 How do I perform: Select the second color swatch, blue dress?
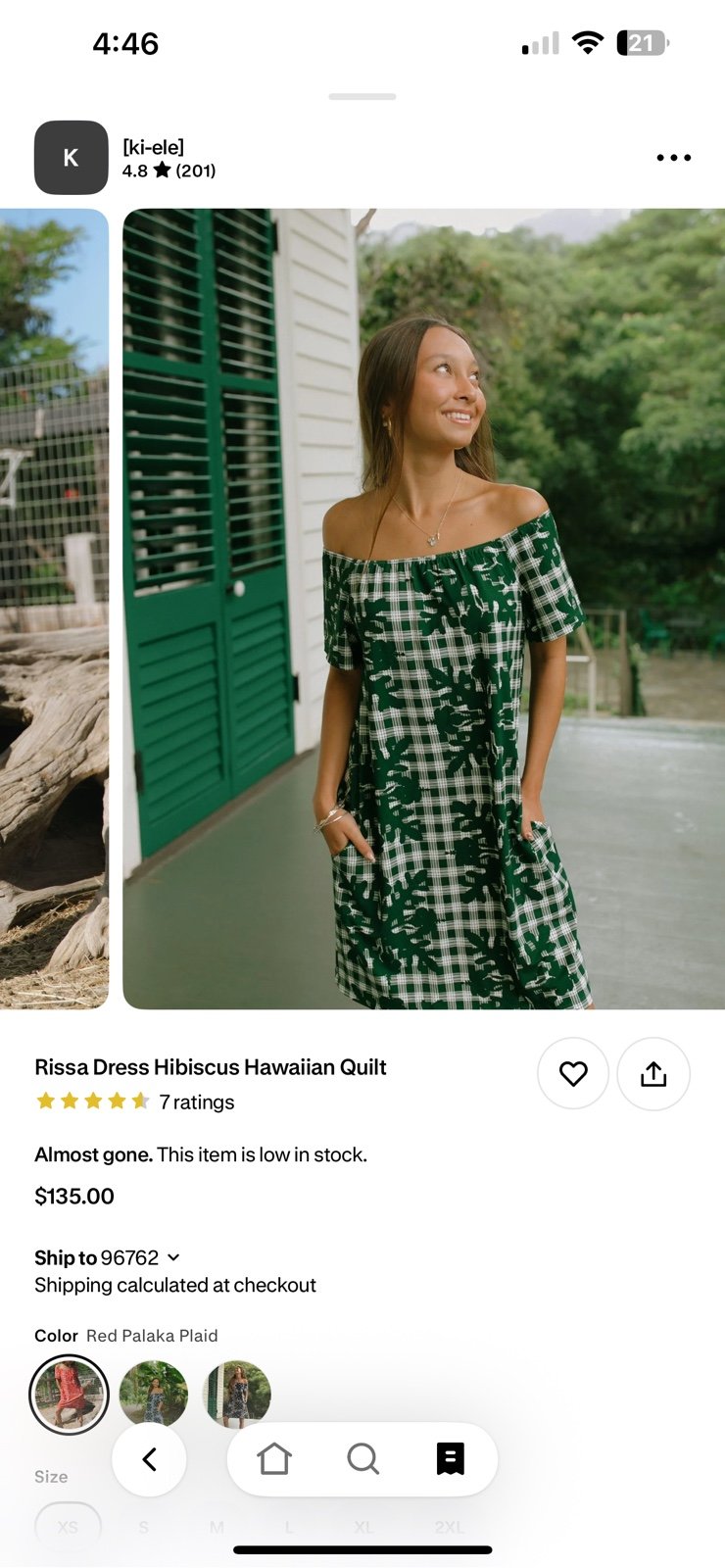(154, 1394)
